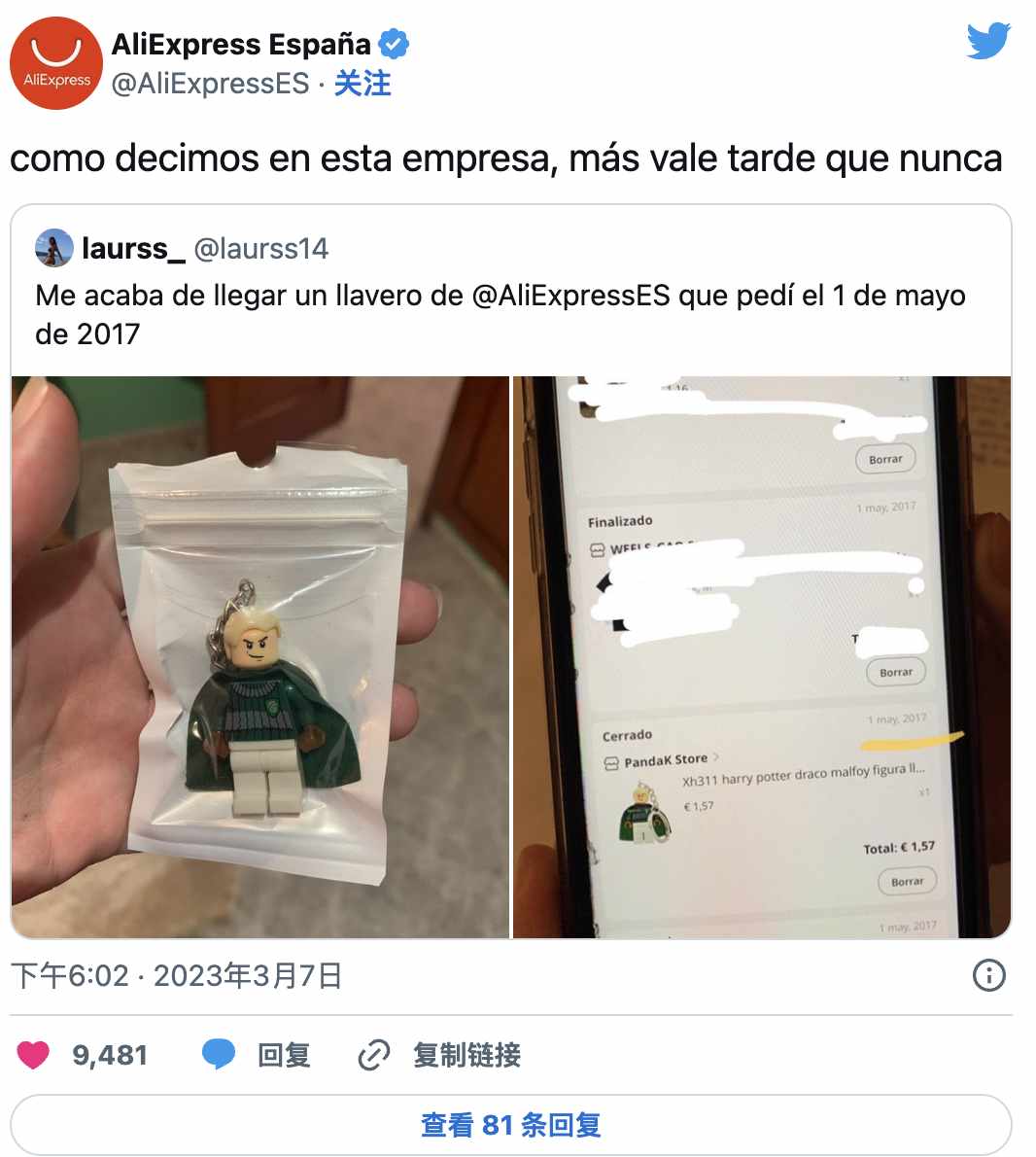Screen dimensions: 1036x1157
Task: View the keychain photo in full
Action: point(260,656)
